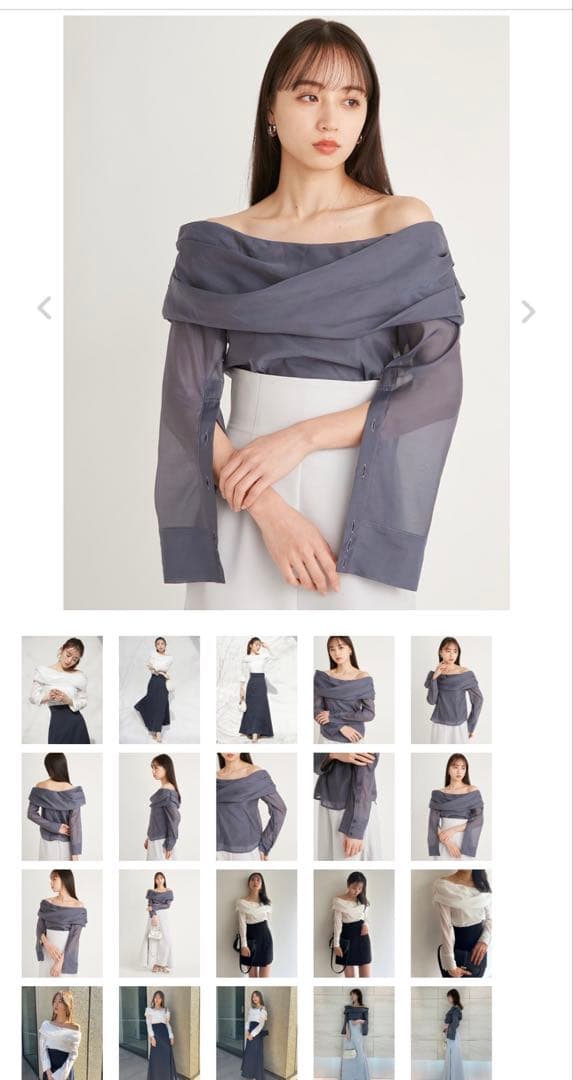This screenshot has height=1080, width=573.
Task: Open full-body gray top with white skirt thumbnail
Action: click(159, 923)
